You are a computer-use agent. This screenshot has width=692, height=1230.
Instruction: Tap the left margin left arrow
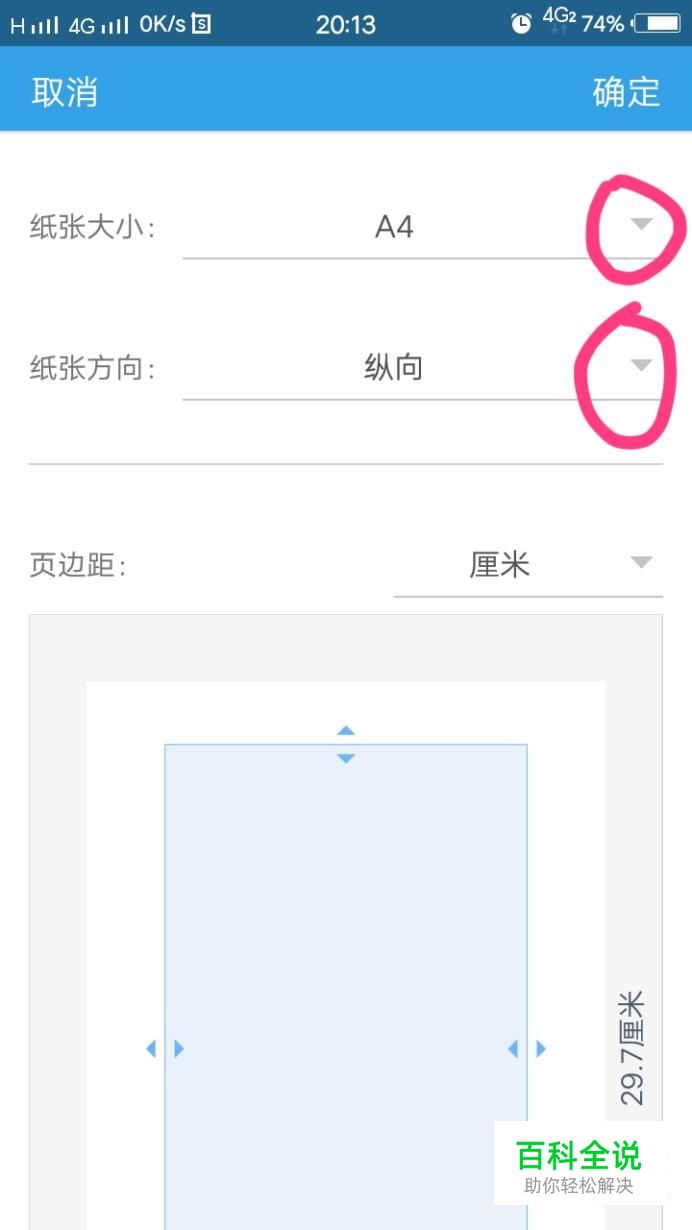151,1048
